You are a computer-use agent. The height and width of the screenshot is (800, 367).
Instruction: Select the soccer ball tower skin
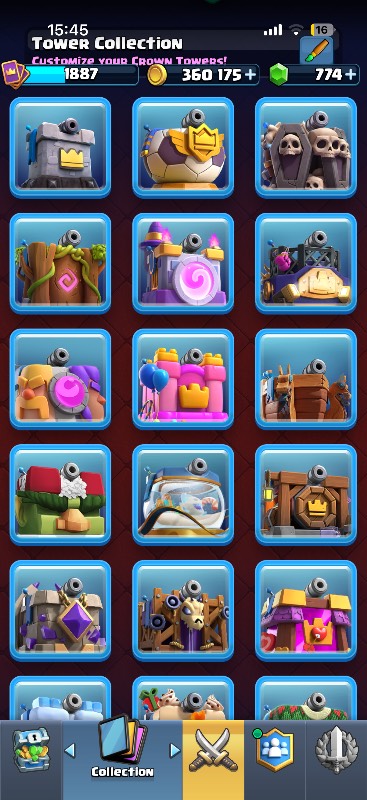point(183,148)
